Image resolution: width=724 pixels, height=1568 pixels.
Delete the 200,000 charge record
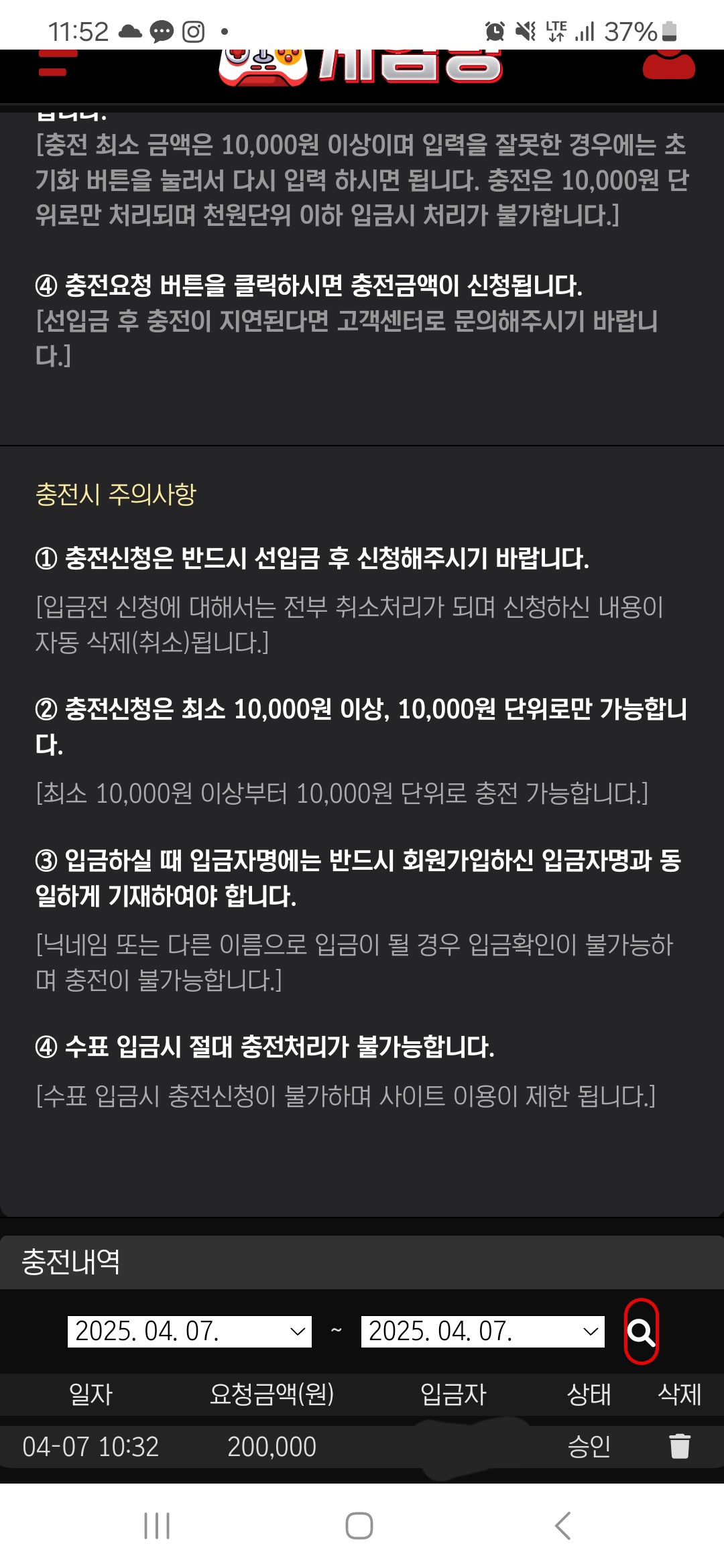click(x=679, y=1446)
